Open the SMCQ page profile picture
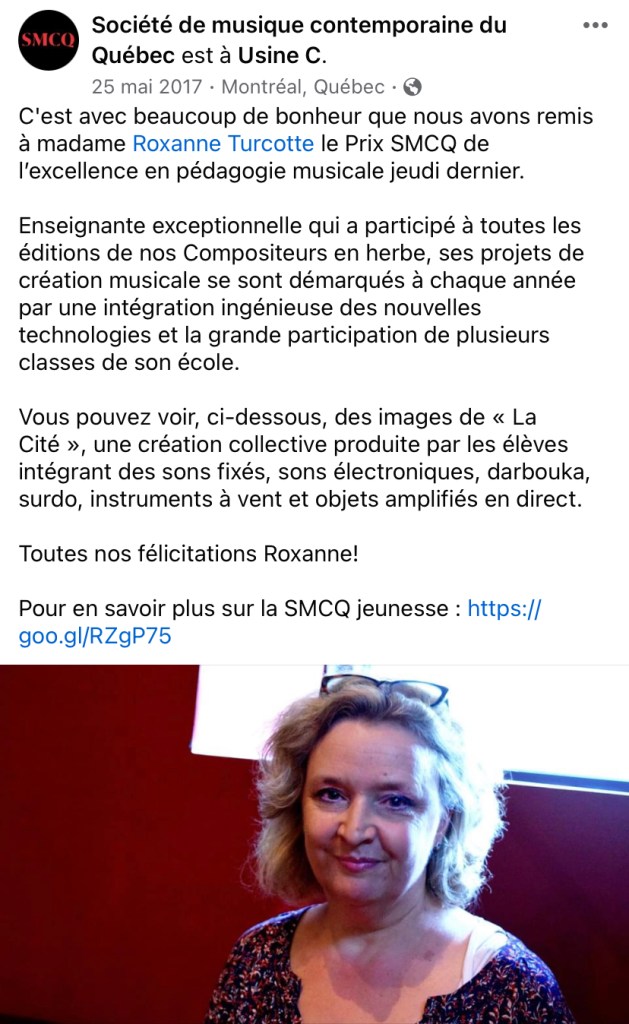The height and width of the screenshot is (1024, 629). [47, 41]
